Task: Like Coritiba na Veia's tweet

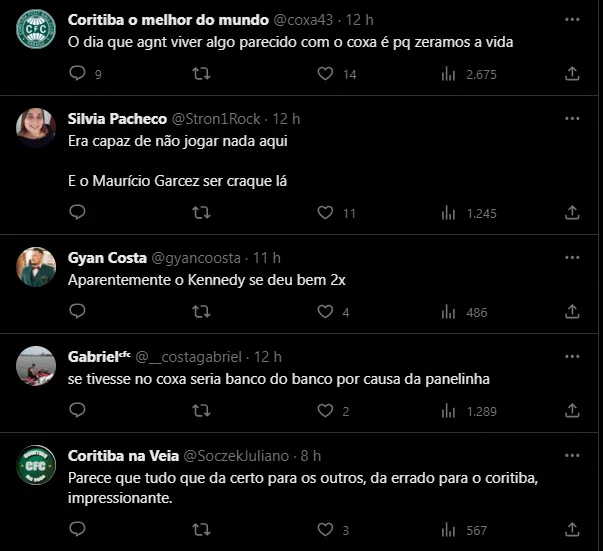Action: (323, 529)
